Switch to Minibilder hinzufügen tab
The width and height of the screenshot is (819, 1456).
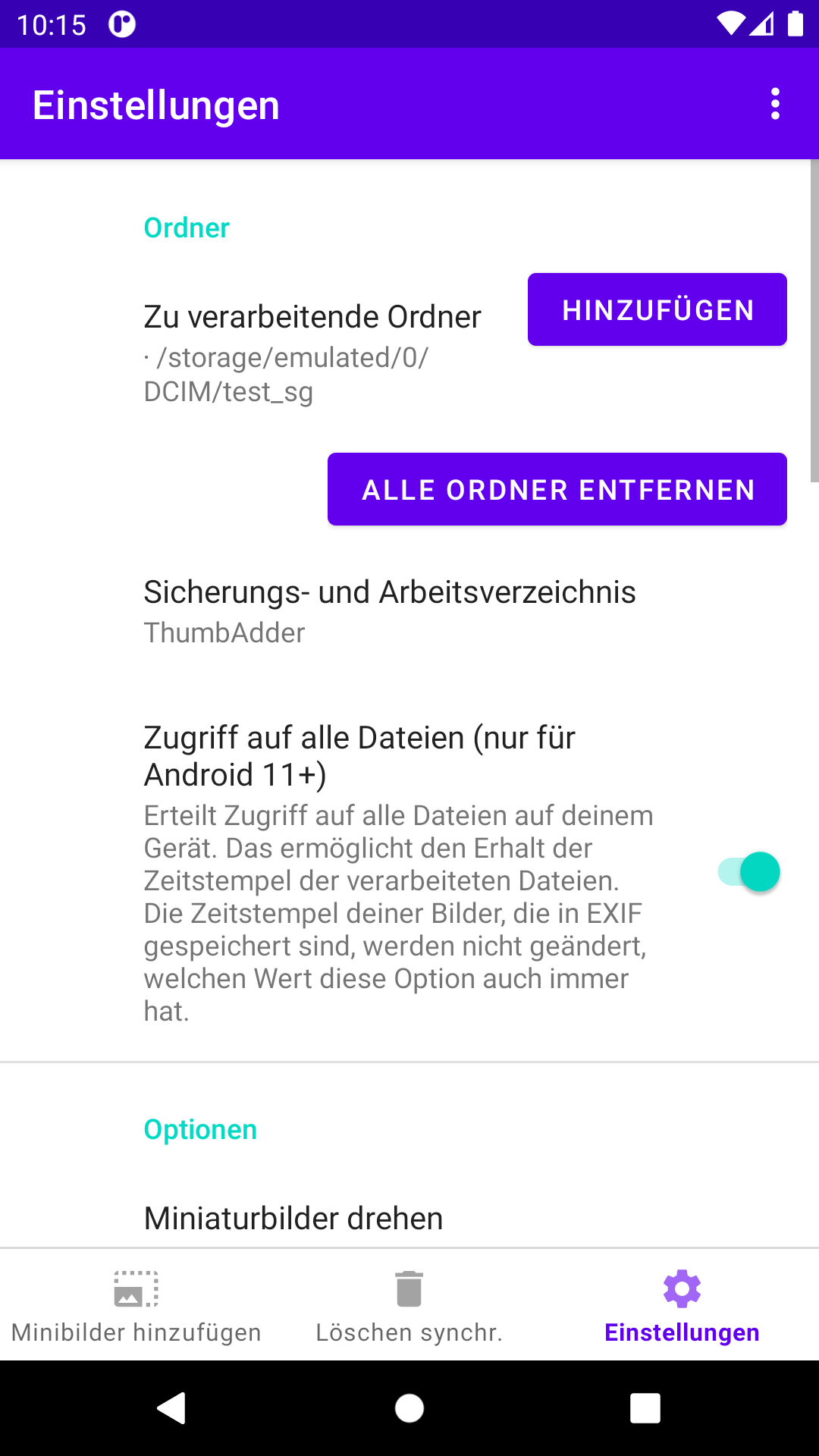click(136, 1306)
